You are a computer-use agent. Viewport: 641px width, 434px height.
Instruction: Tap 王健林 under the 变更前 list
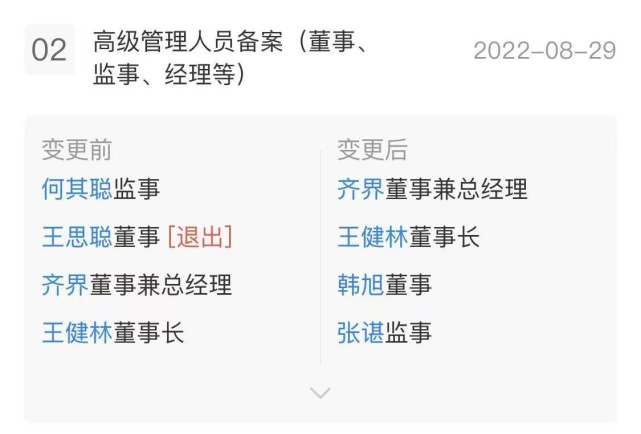77,333
